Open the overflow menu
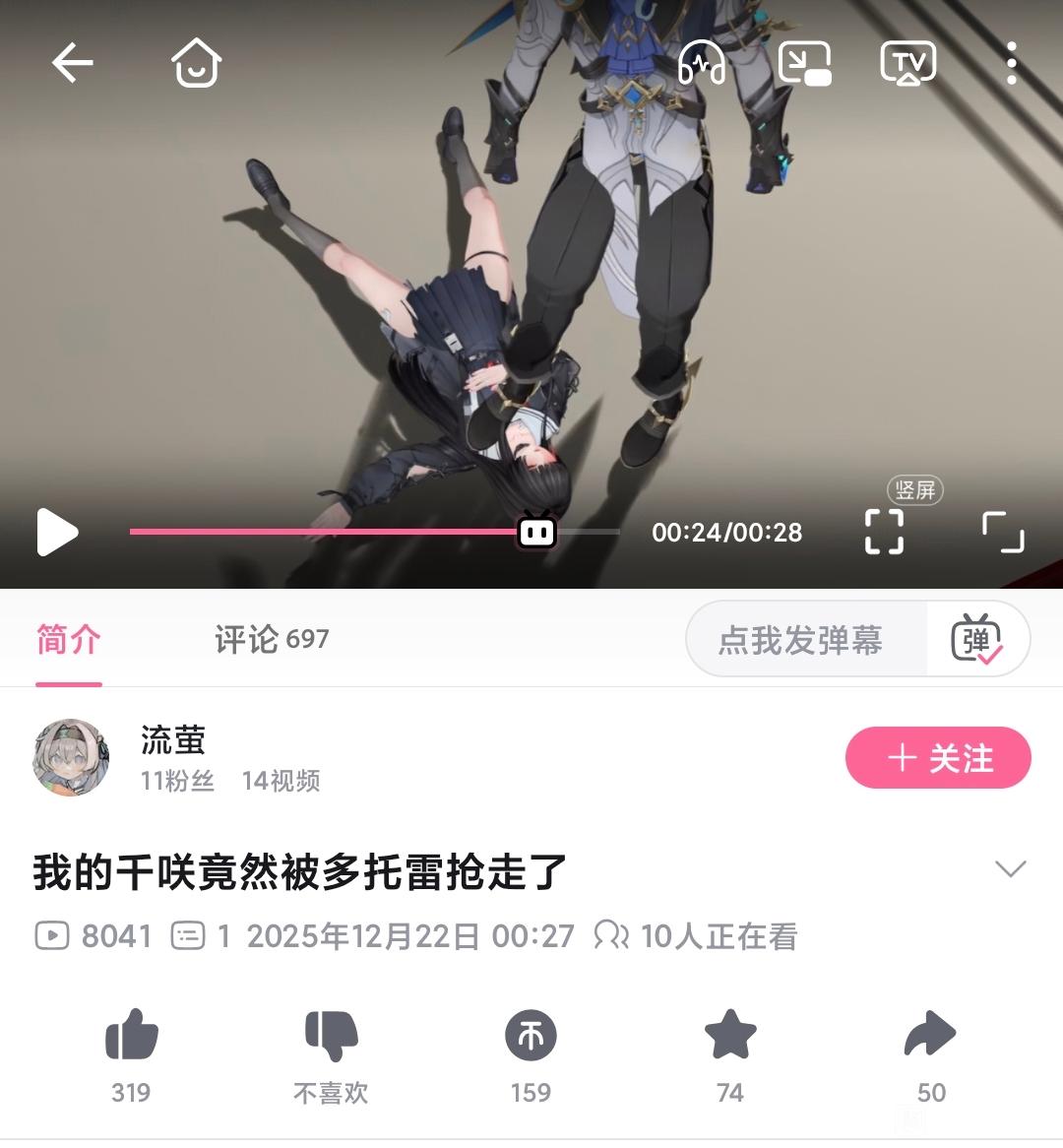1063x1148 pixels. point(1011,64)
